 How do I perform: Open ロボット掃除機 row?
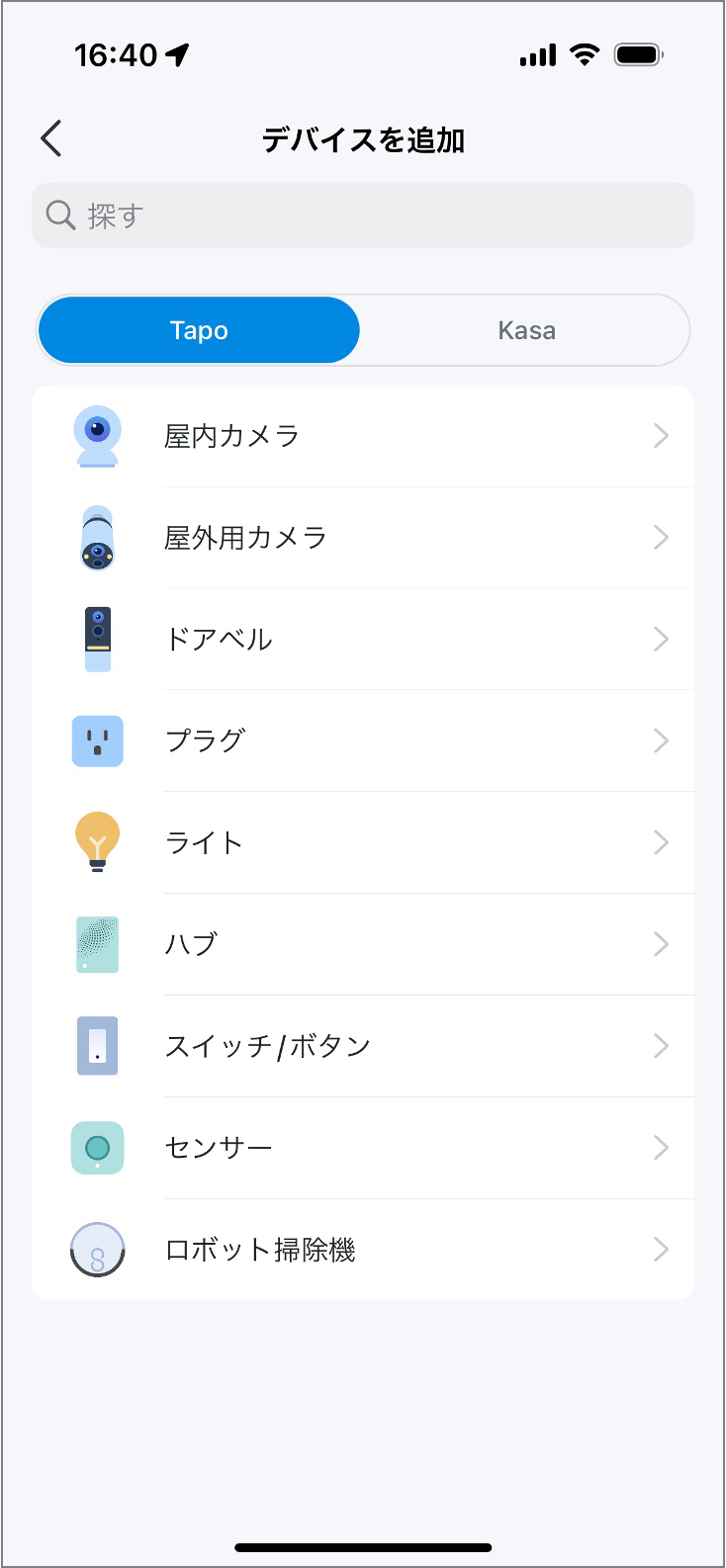coord(363,1250)
